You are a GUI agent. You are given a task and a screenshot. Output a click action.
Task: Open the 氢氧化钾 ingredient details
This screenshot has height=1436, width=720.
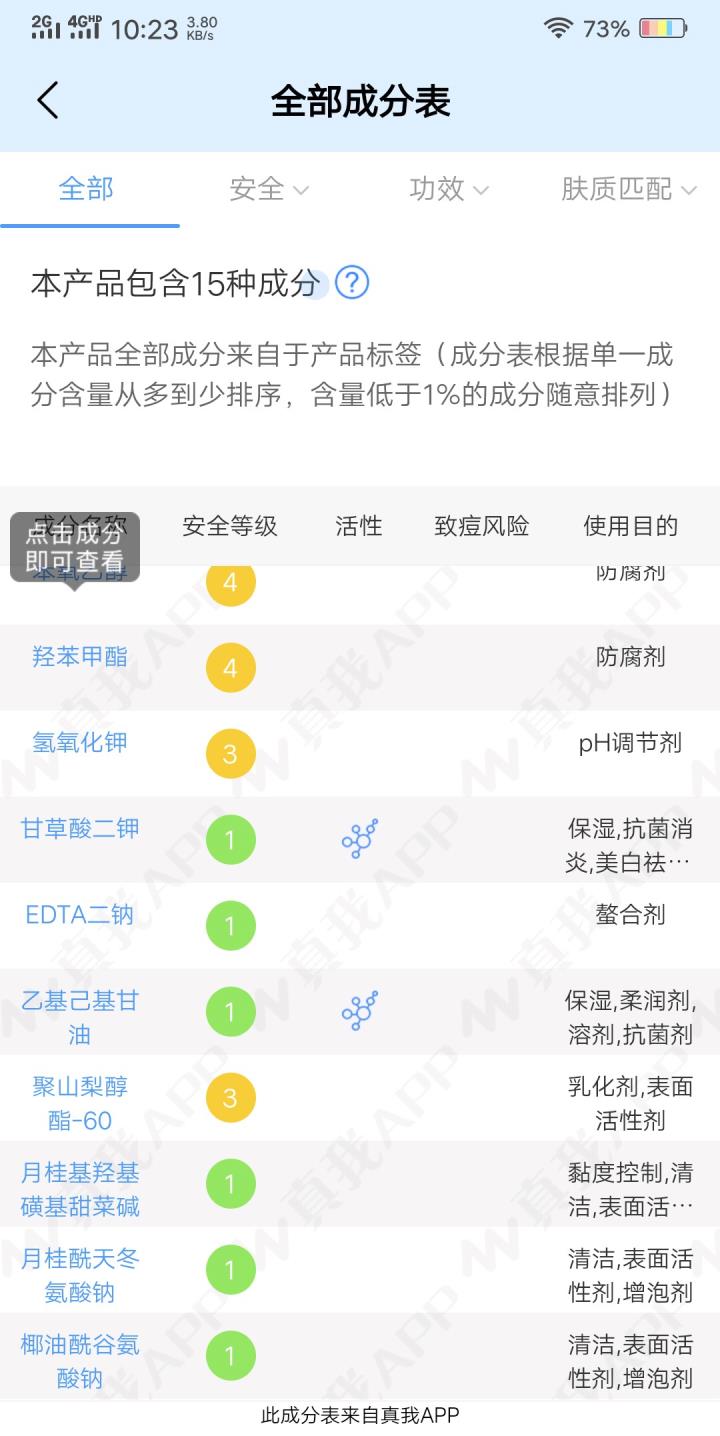pyautogui.click(x=80, y=743)
